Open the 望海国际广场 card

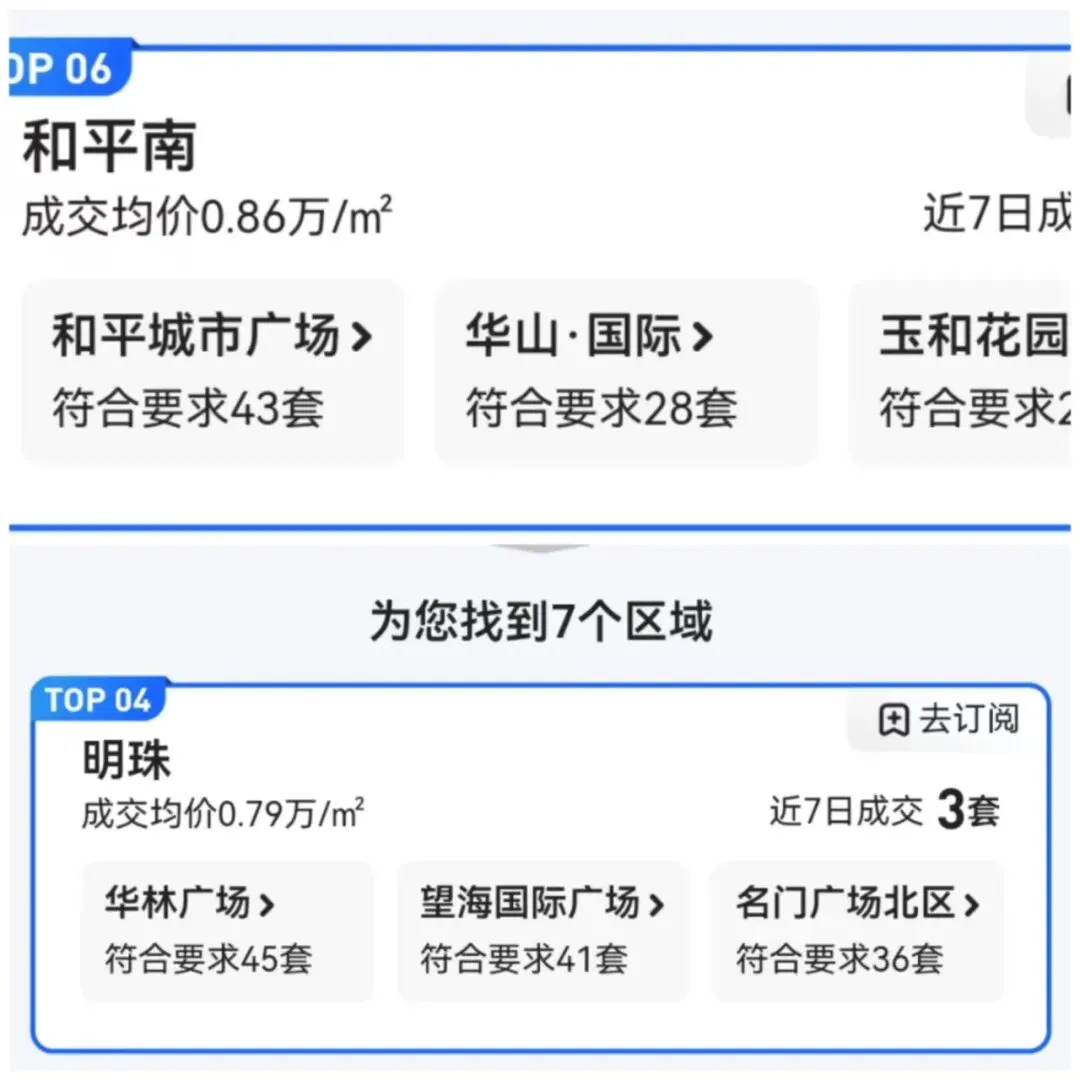click(x=543, y=931)
